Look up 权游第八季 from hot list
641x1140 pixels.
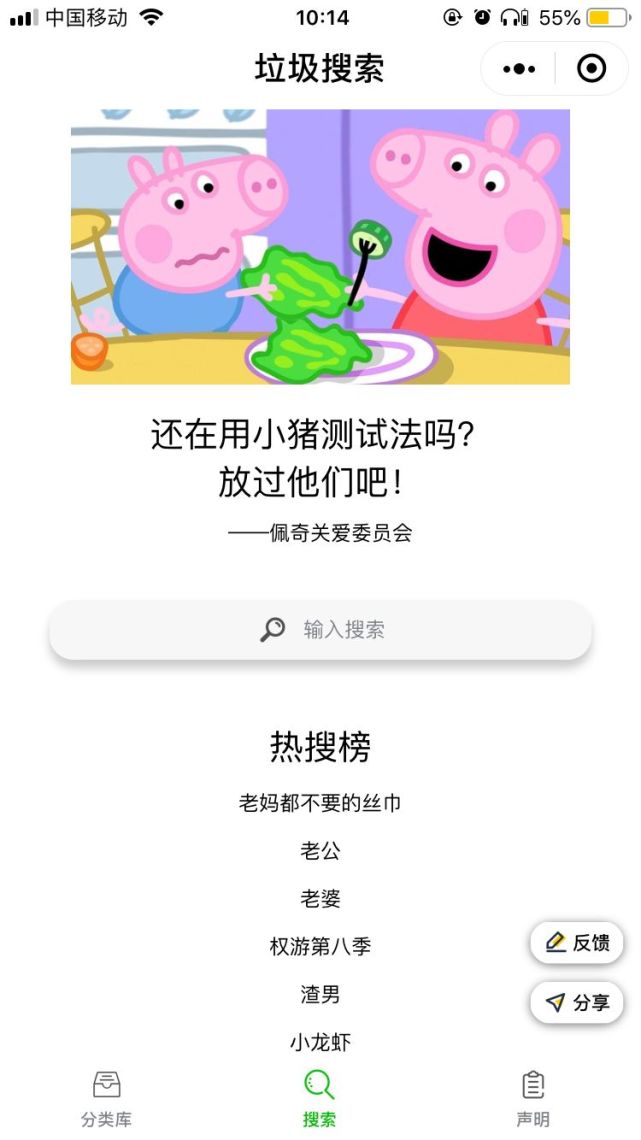click(320, 946)
